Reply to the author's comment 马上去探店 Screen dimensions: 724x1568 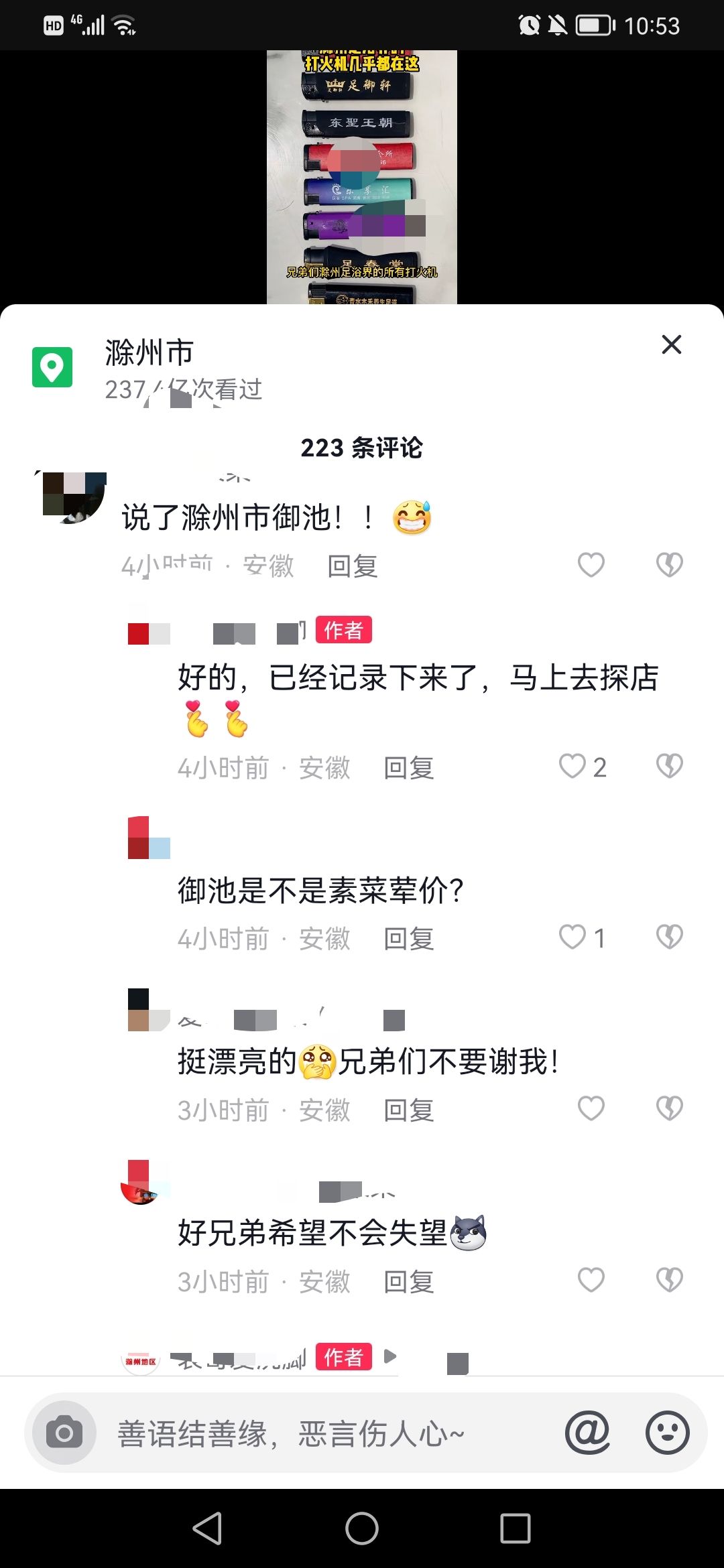[409, 768]
